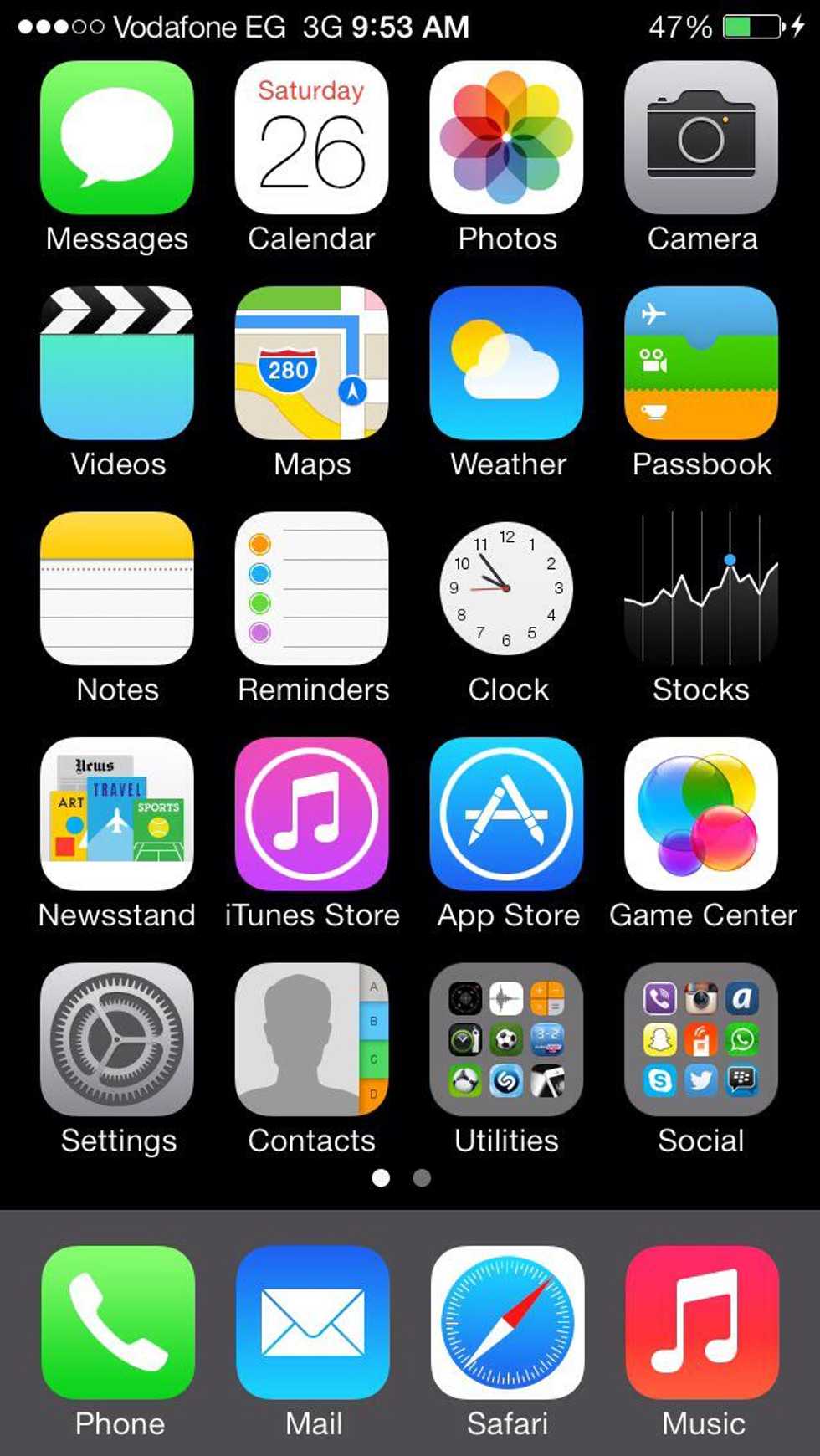Launch Mail from the dock

click(x=312, y=1322)
